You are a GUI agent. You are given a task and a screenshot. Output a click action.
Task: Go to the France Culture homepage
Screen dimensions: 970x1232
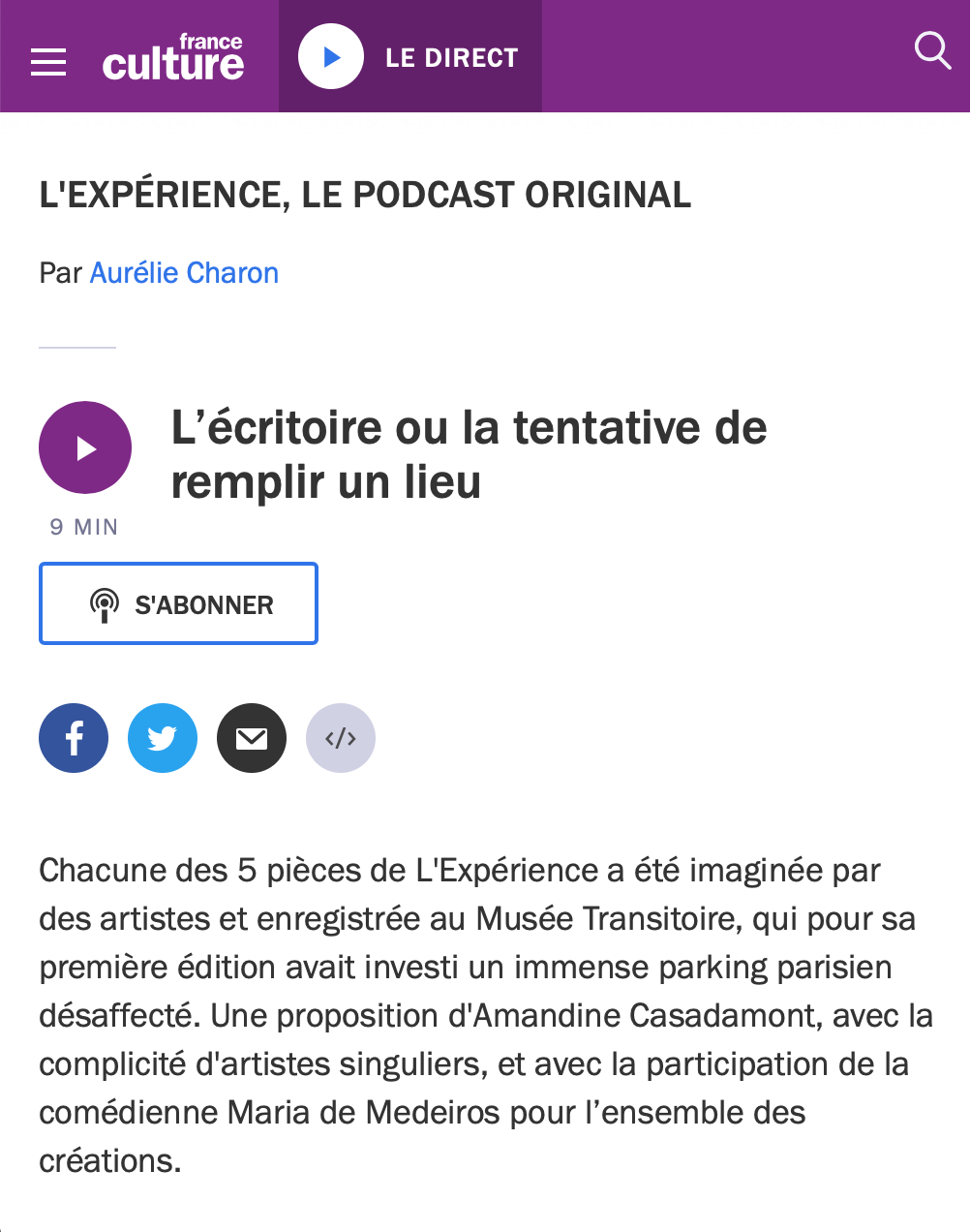click(173, 58)
